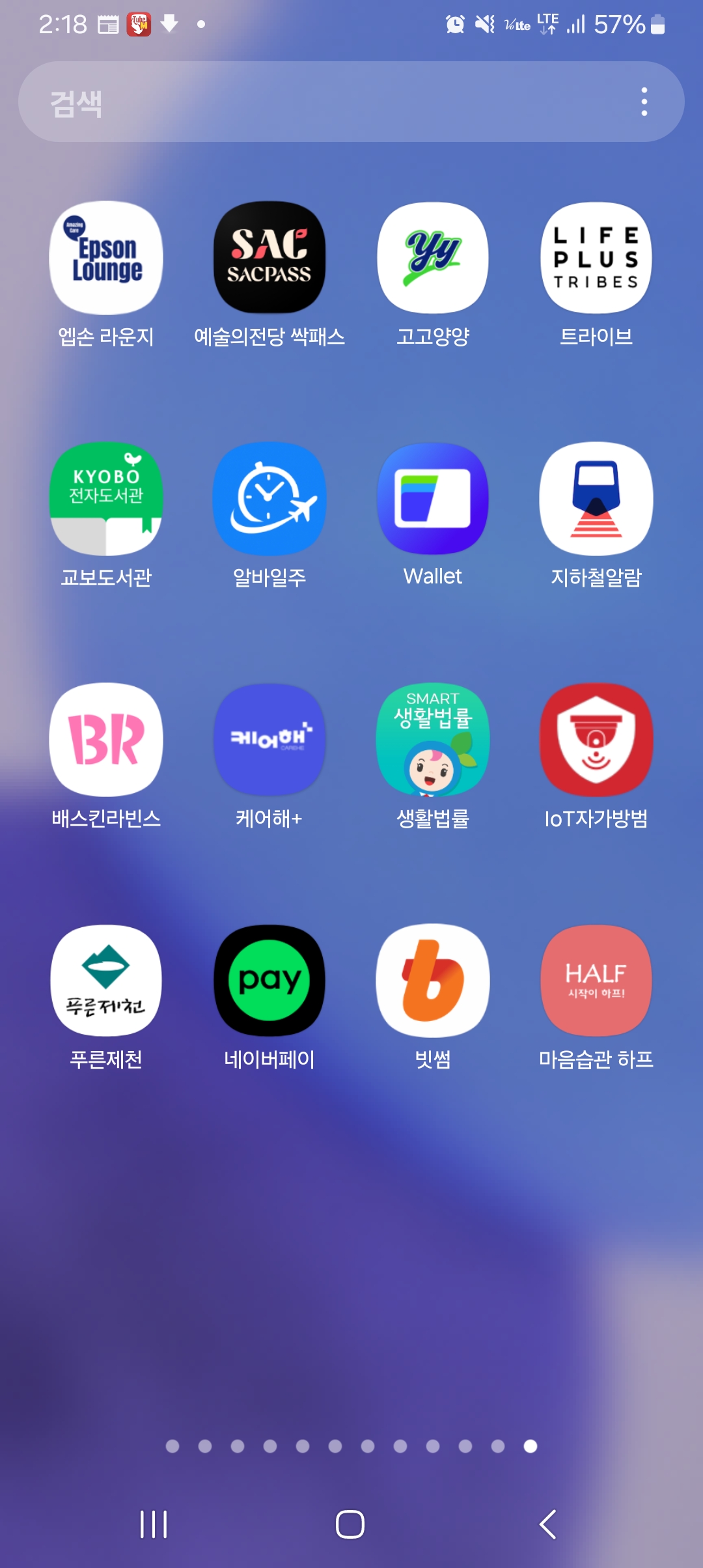Open the 빗썸 app
703x1568 pixels.
[433, 981]
